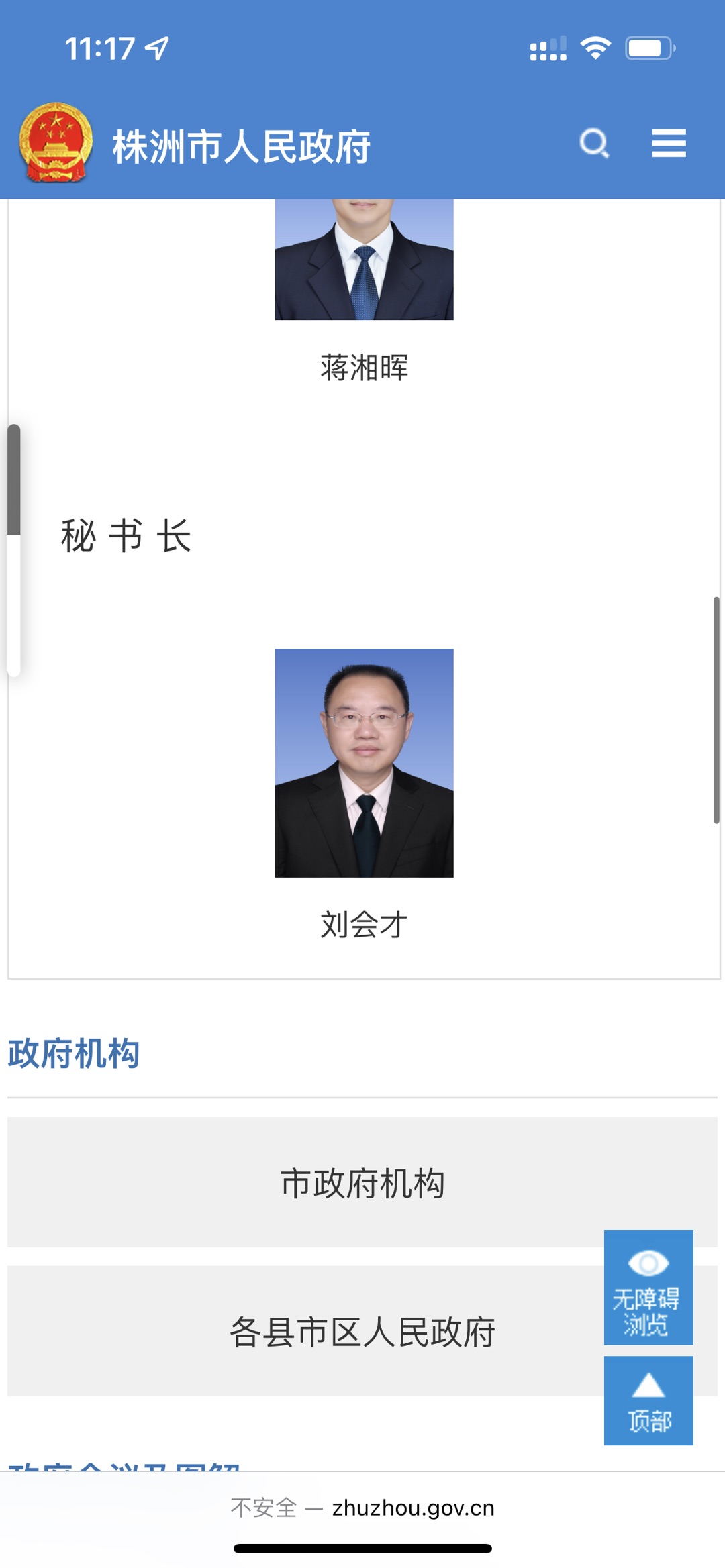Enable 无障碍浏览 accessibility mode
The image size is (725, 1568).
click(x=648, y=1287)
